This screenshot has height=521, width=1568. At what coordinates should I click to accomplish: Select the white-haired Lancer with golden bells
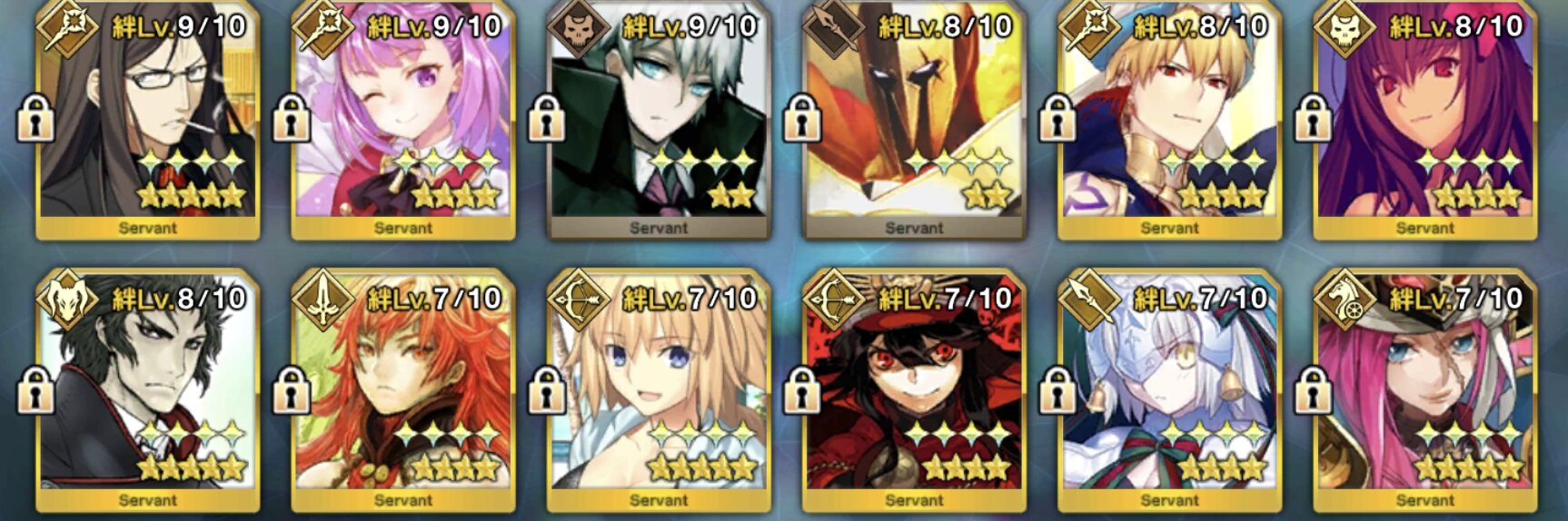(x=1170, y=391)
